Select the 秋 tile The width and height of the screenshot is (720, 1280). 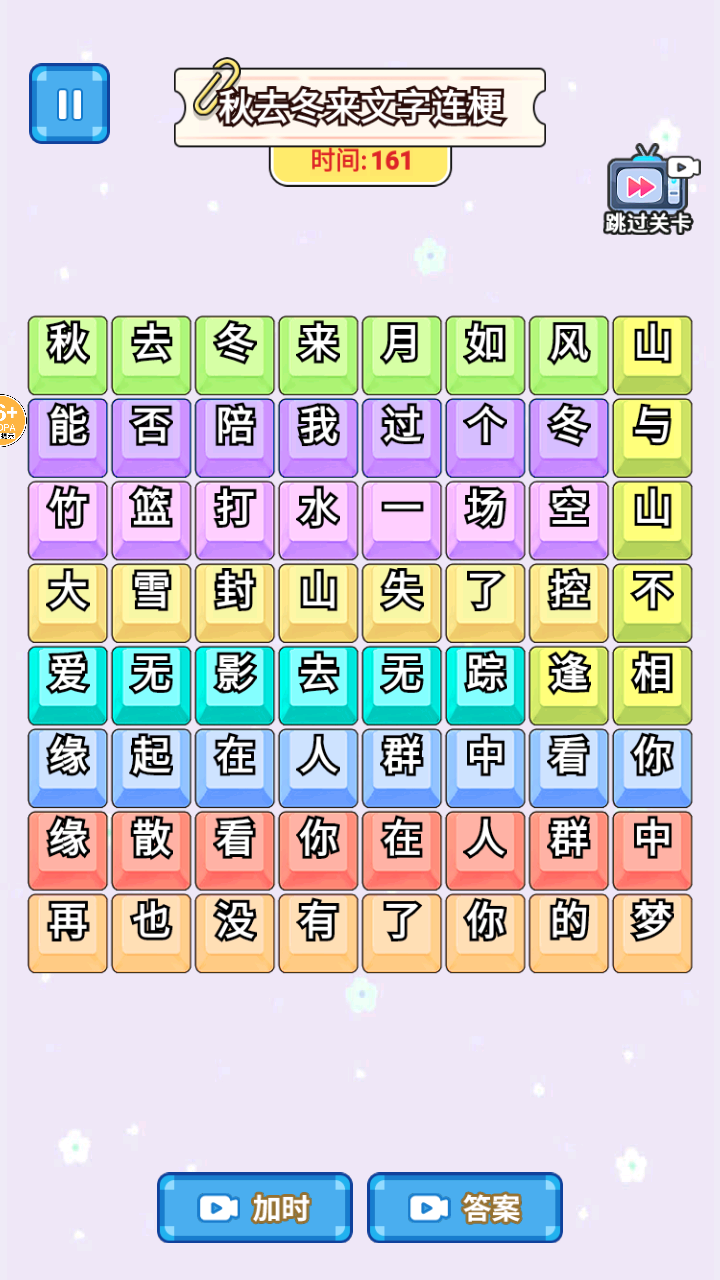tap(68, 354)
